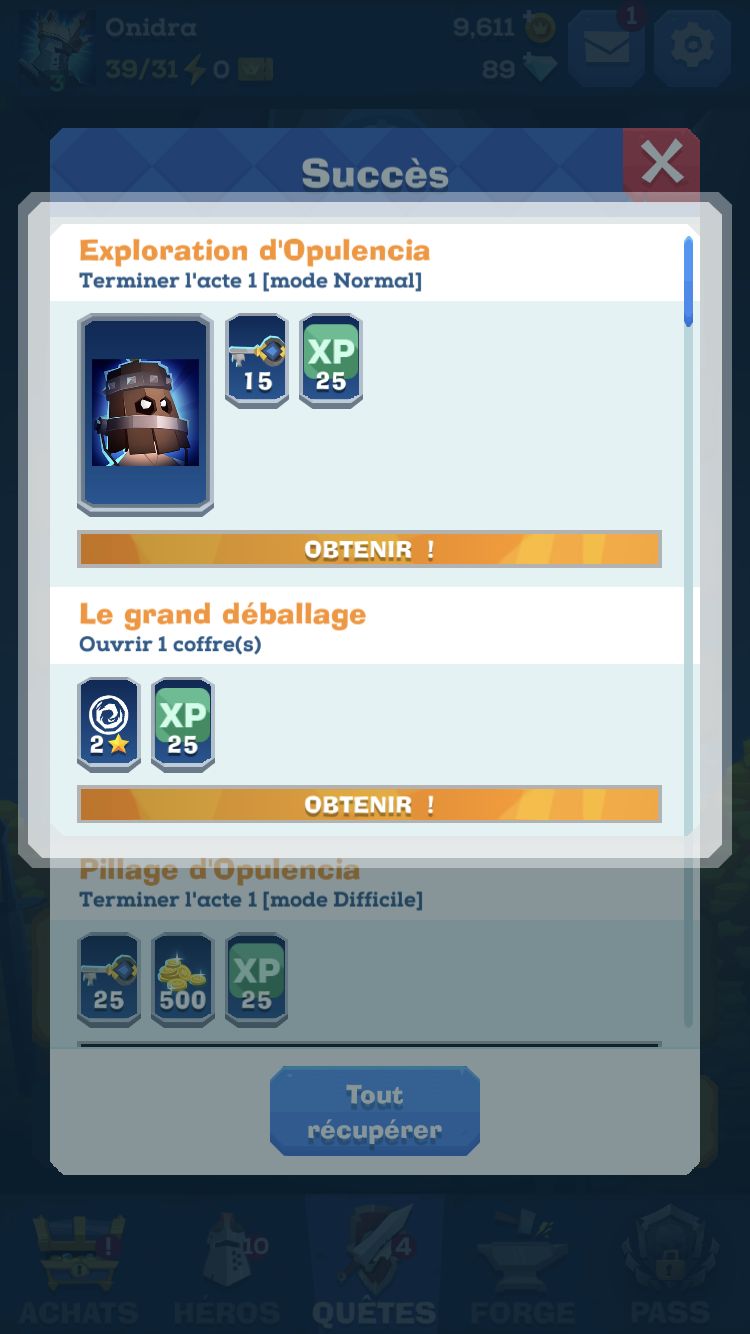Open the settings gear
Viewport: 750px width, 1334px height.
pyautogui.click(x=692, y=47)
